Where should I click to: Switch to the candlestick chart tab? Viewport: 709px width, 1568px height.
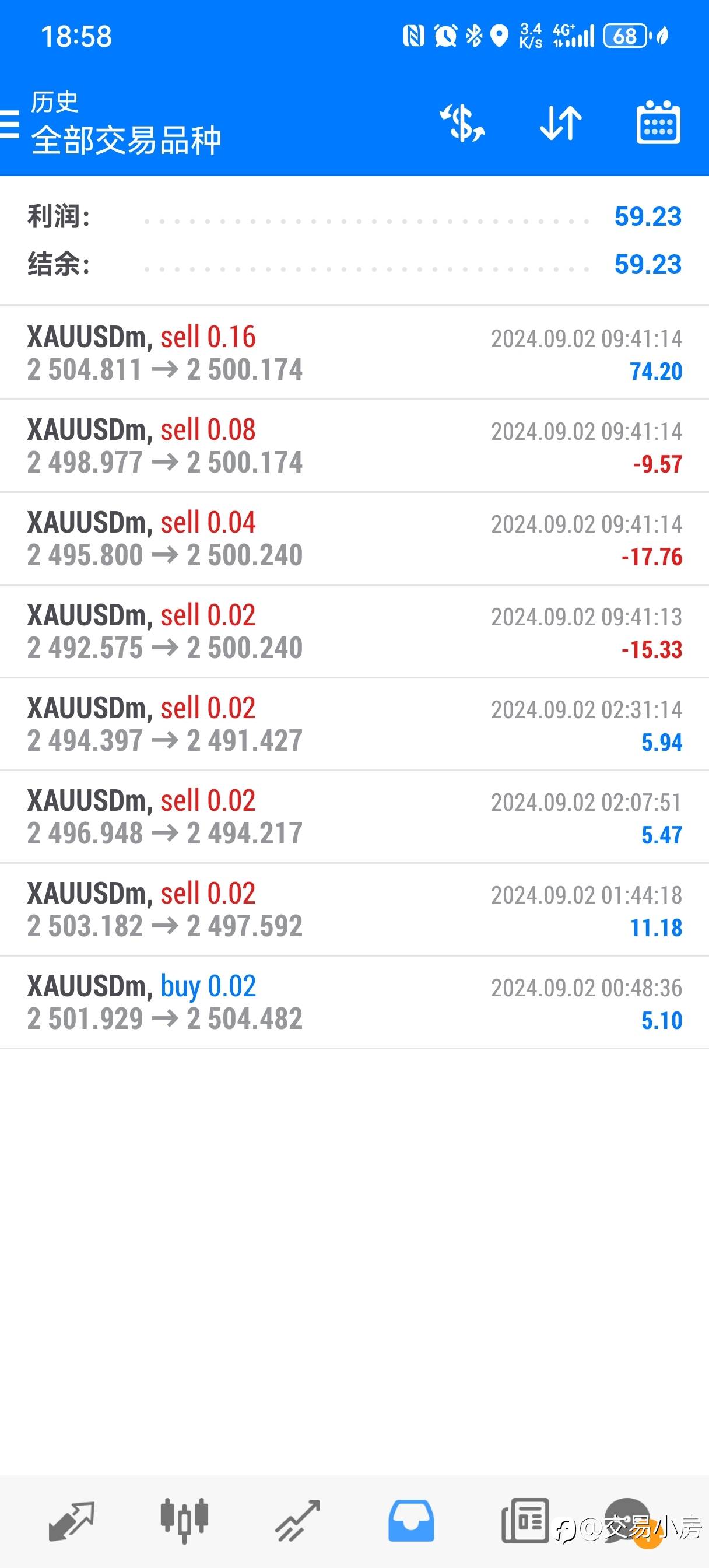click(x=184, y=1521)
